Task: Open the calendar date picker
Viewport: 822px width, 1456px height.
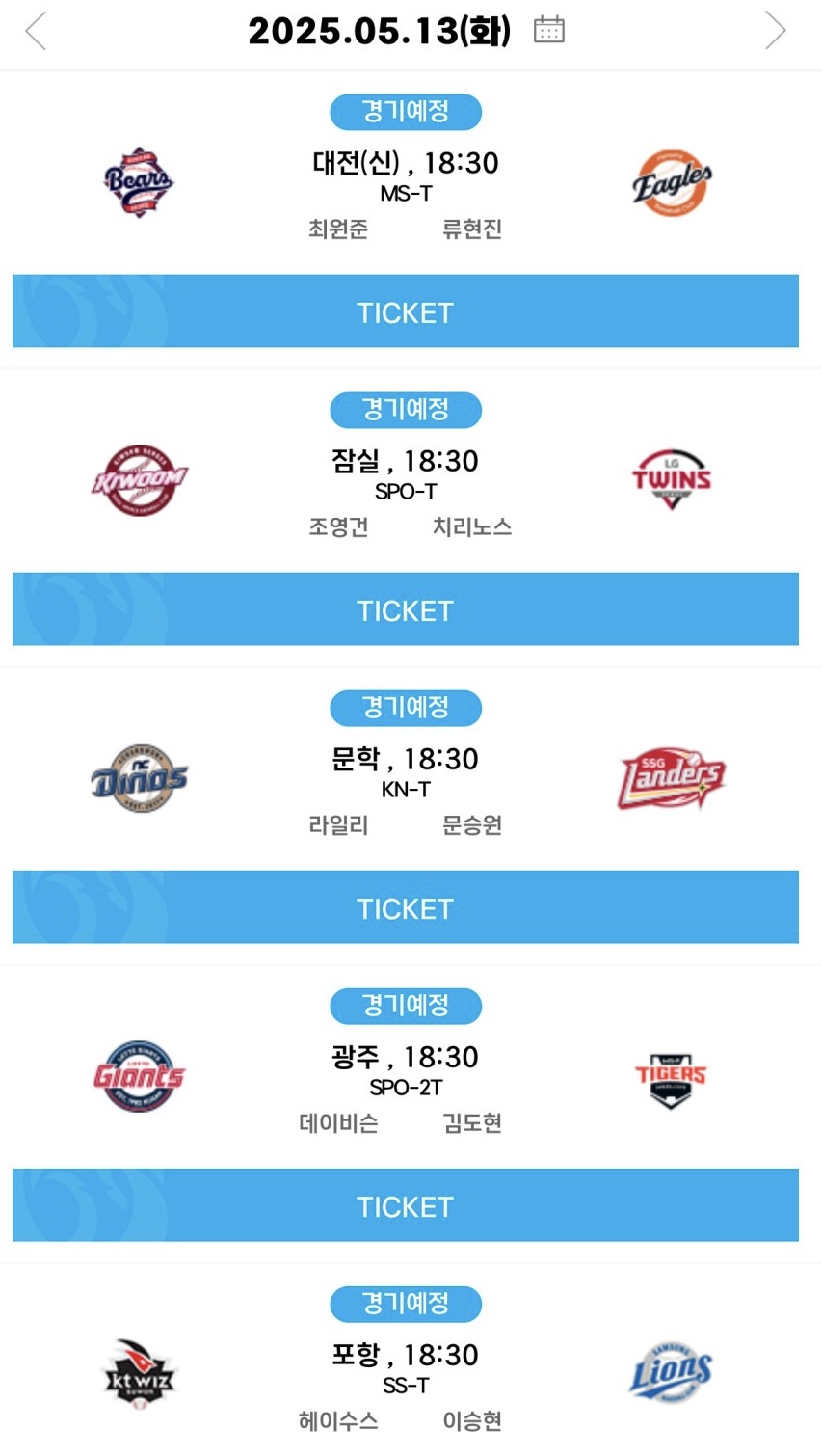Action: (x=549, y=30)
